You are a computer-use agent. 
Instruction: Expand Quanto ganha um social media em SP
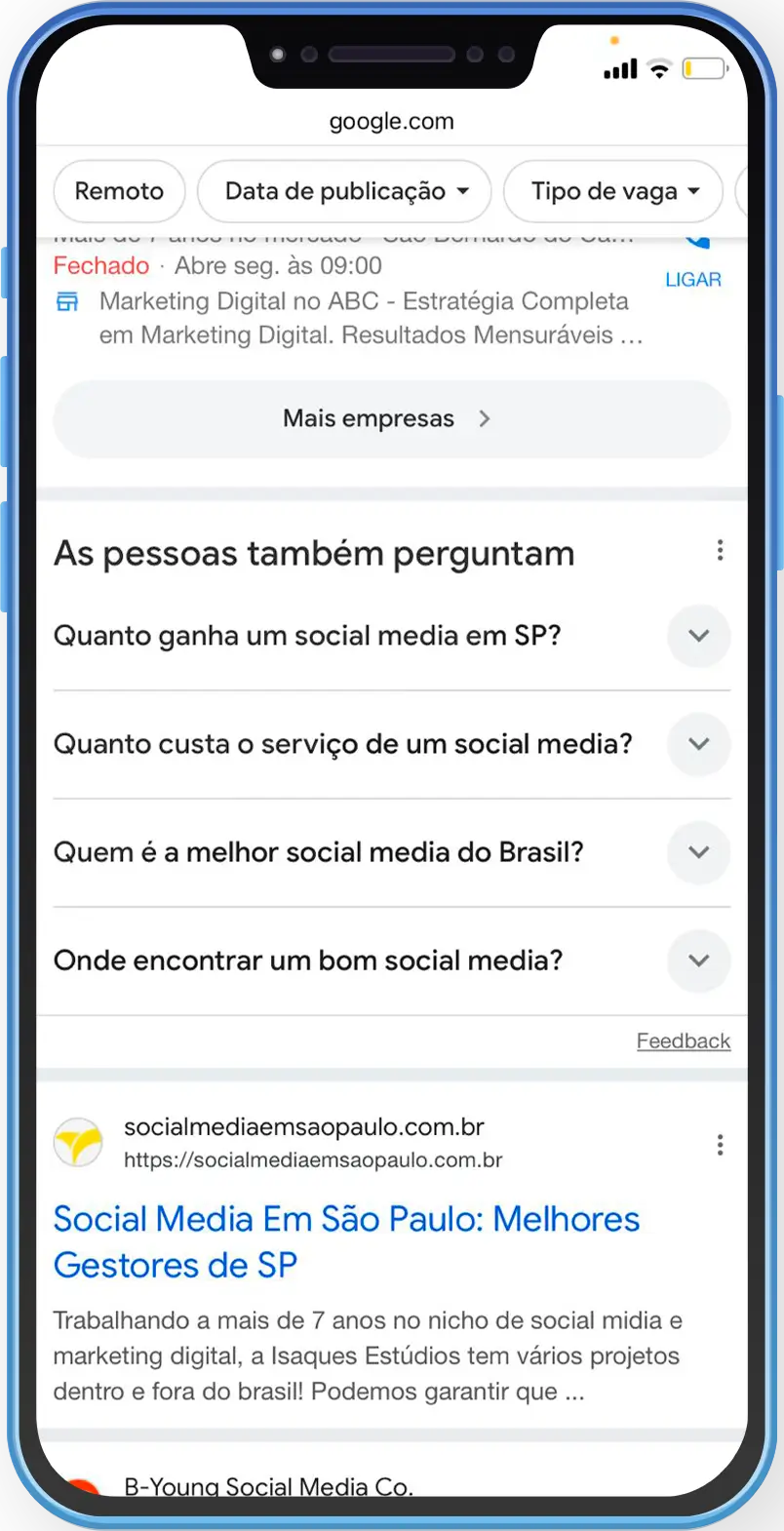(x=699, y=635)
